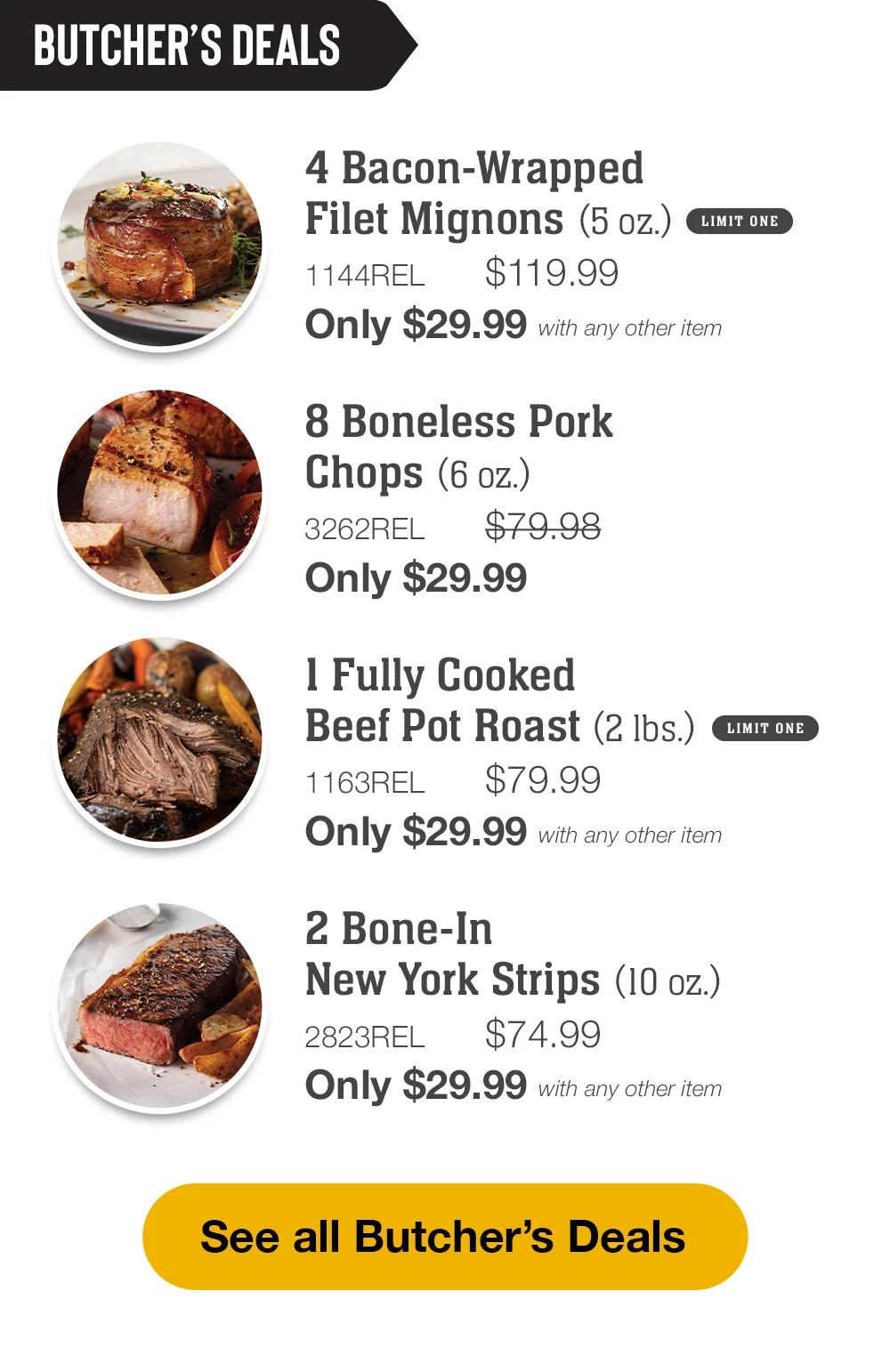
Task: Click the $74.99 price for New York Strips
Action: [x=542, y=1034]
